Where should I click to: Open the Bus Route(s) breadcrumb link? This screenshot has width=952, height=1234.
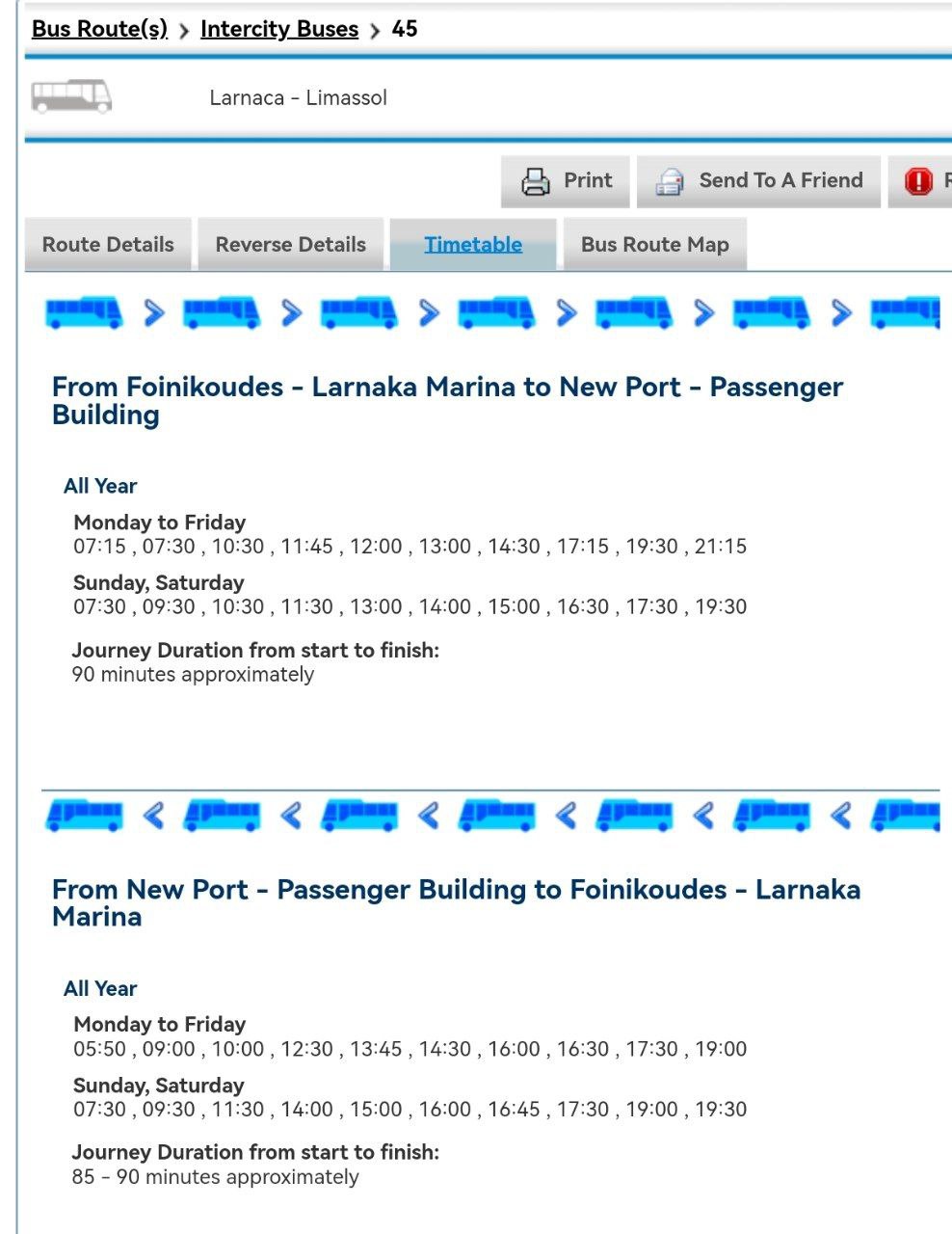[x=99, y=29]
